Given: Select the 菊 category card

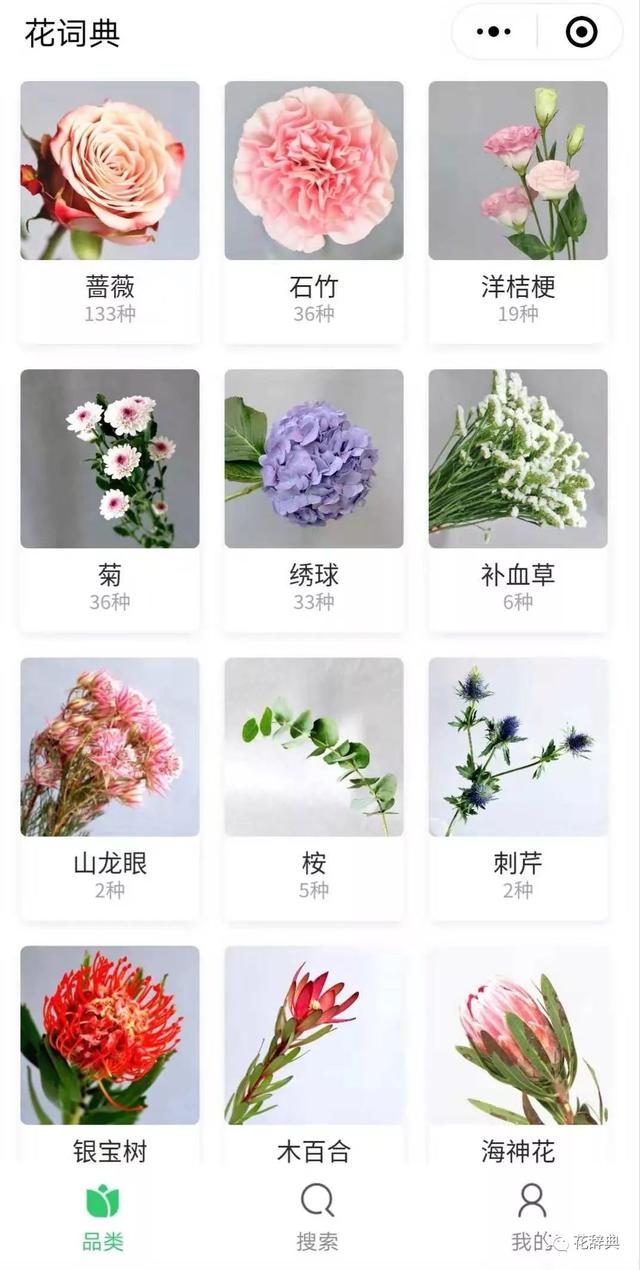Looking at the screenshot, I should click(x=110, y=498).
